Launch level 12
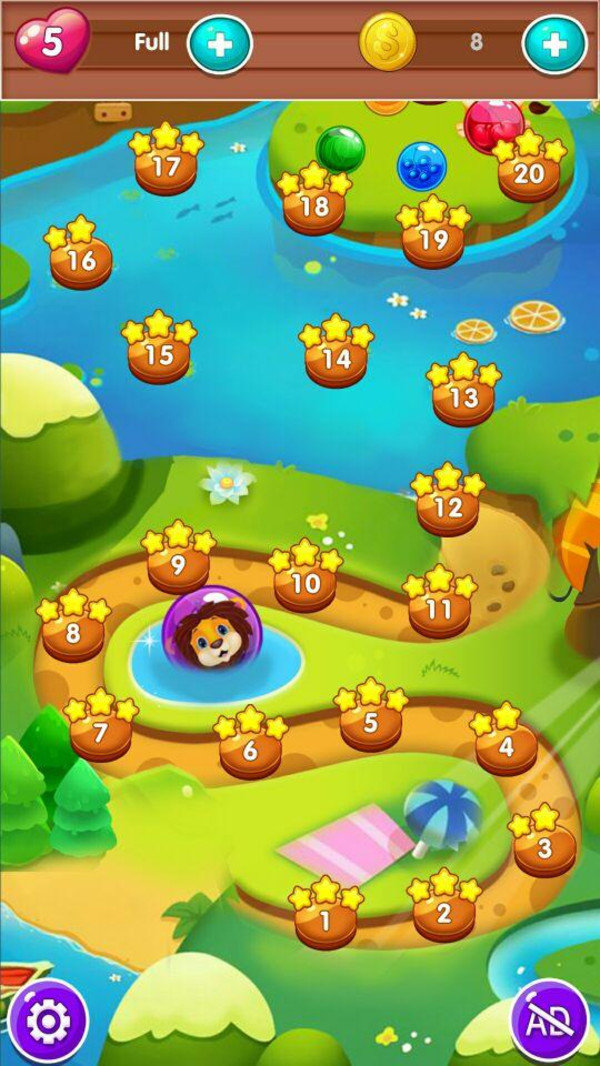This screenshot has height=1066, width=600. [x=447, y=508]
